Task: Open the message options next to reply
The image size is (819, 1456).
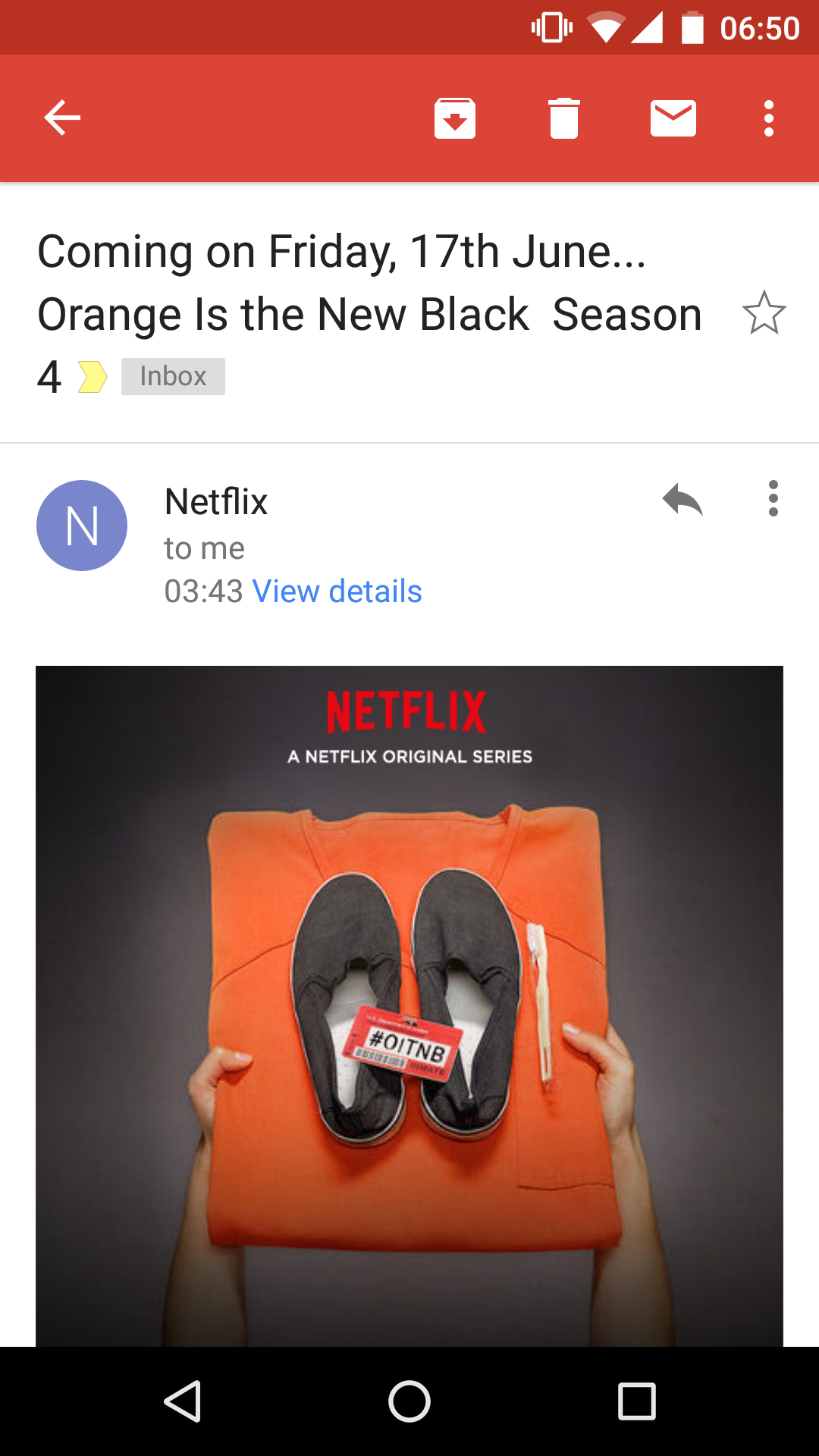Action: [773, 499]
